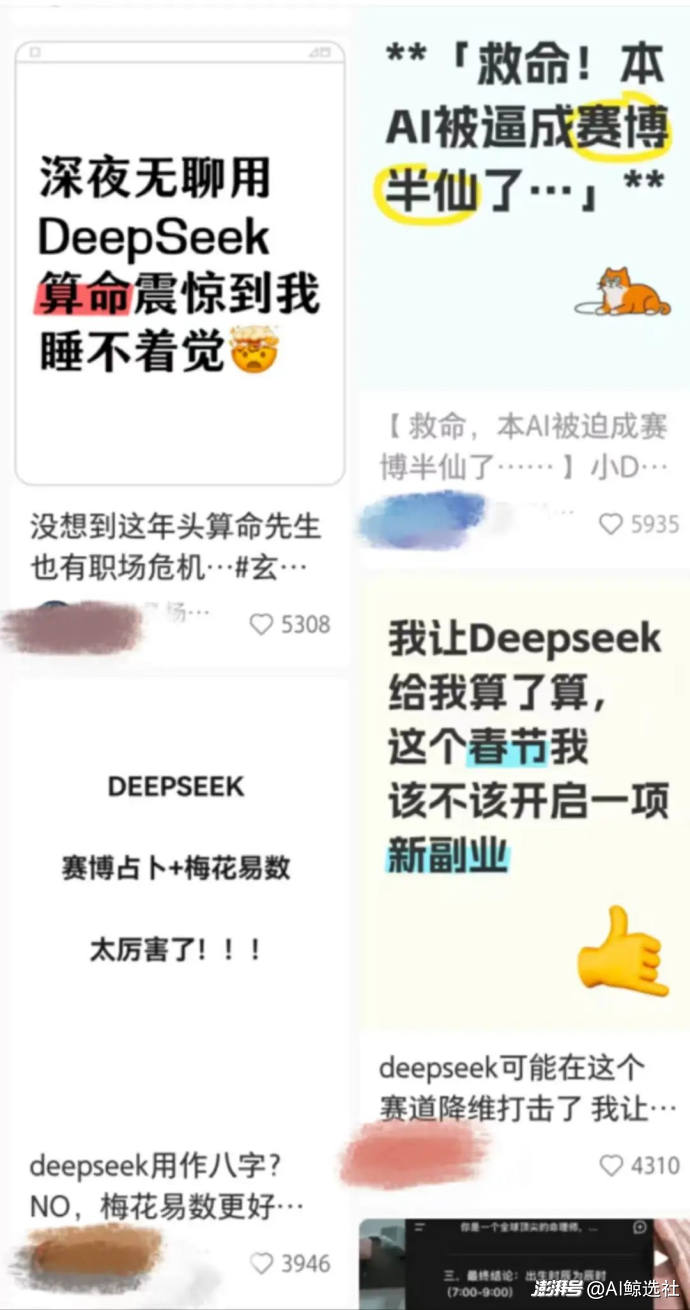Open the 深夜无聊用DeepSeek算命 post

click(x=180, y=265)
